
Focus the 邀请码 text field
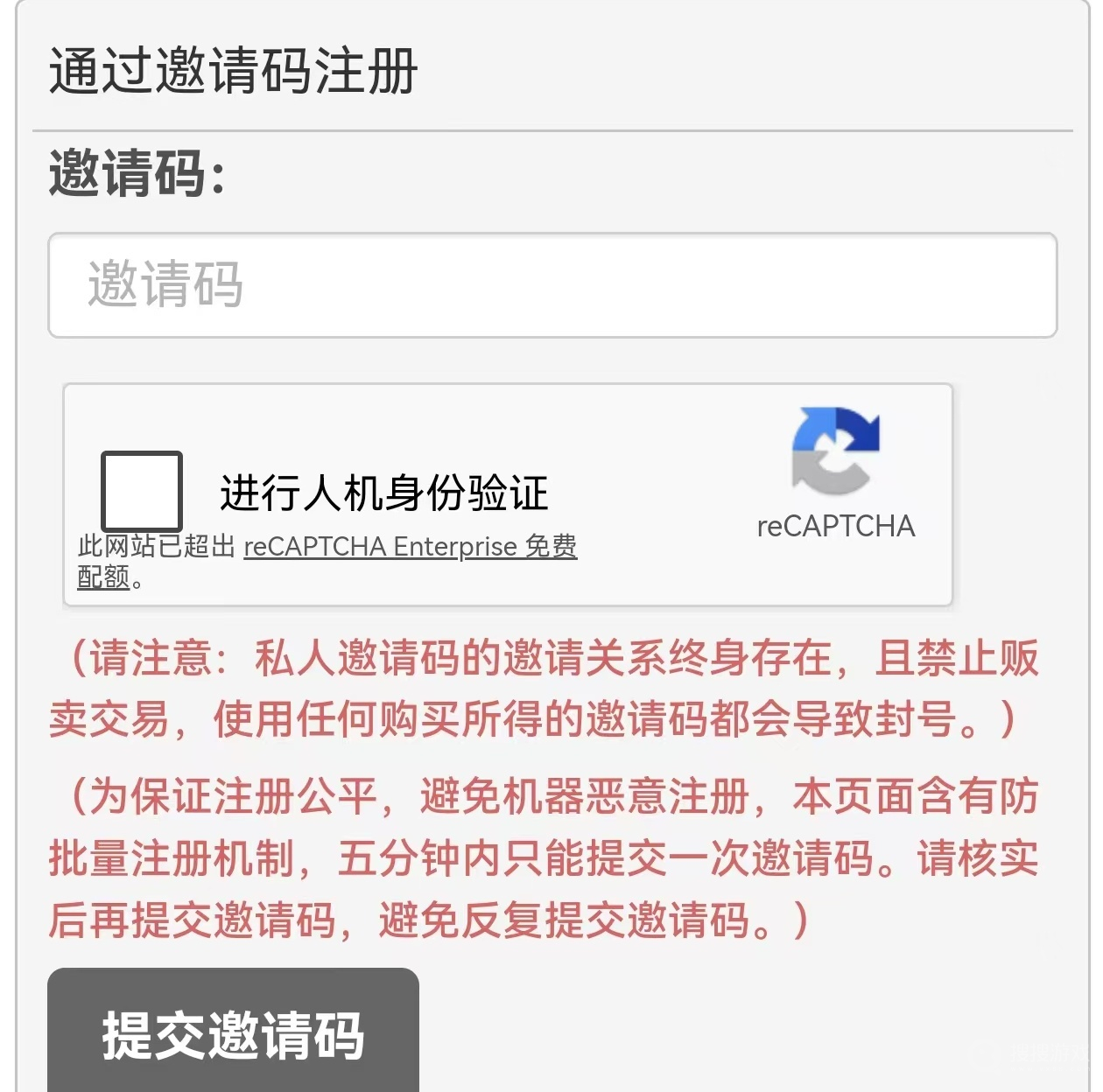tap(552, 285)
